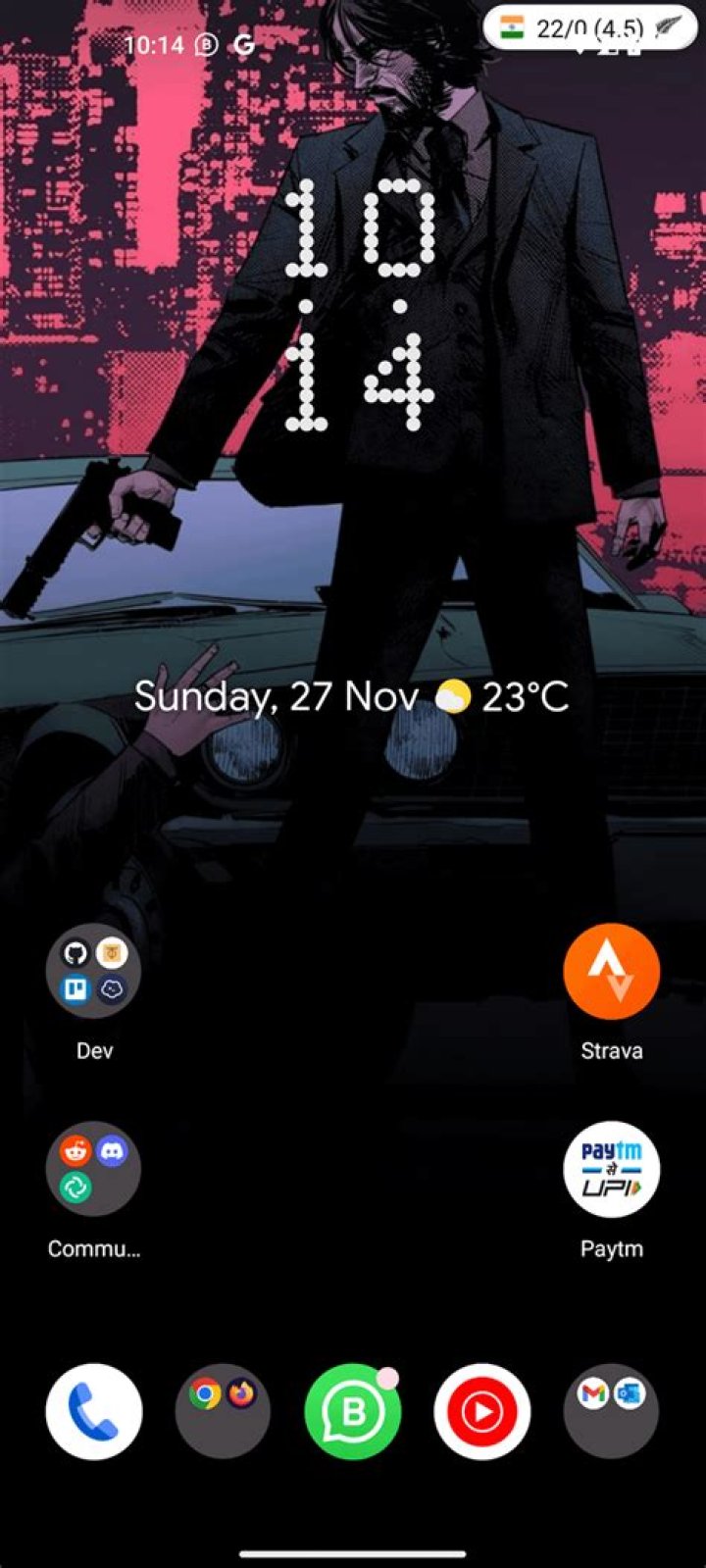
Task: Open YouTube Music
Action: point(481,1411)
